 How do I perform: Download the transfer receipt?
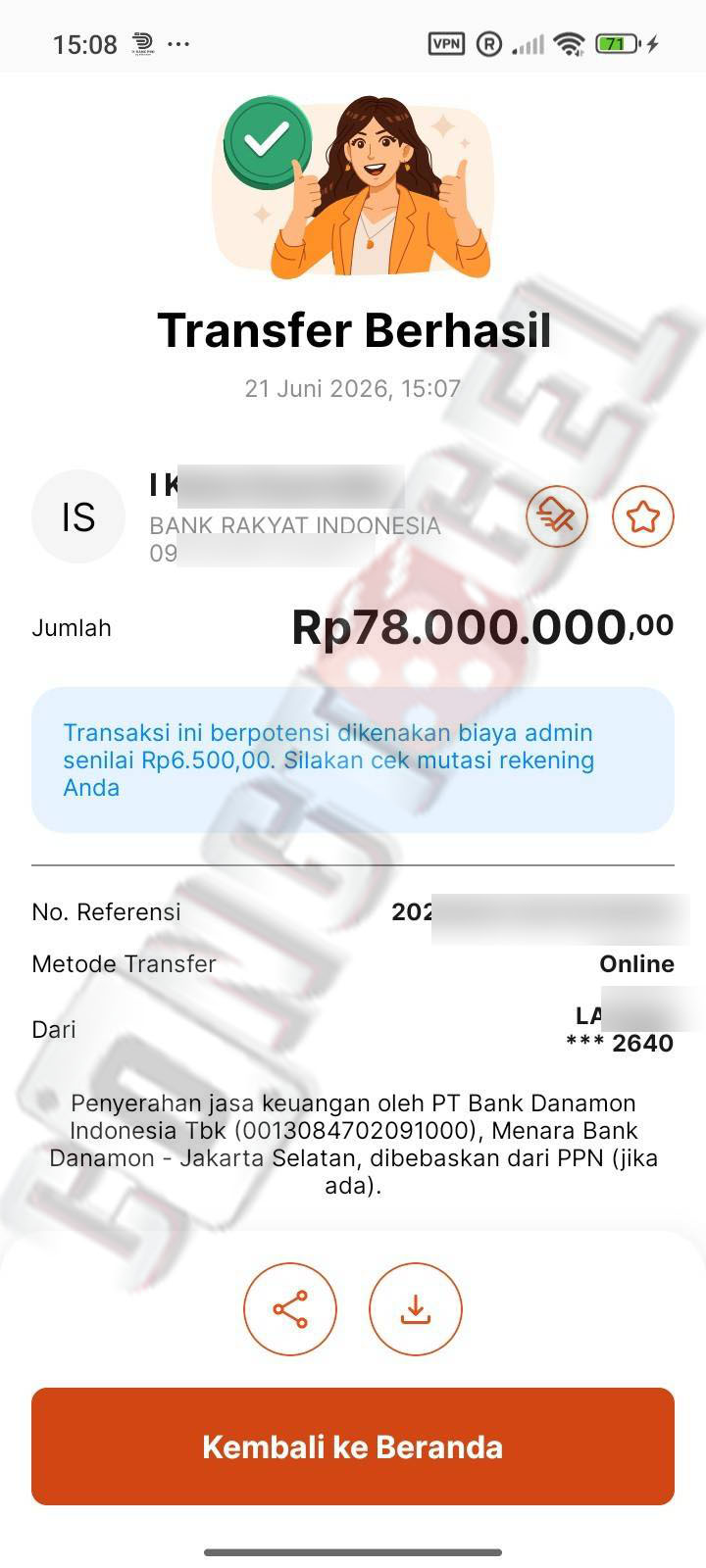pyautogui.click(x=416, y=1309)
